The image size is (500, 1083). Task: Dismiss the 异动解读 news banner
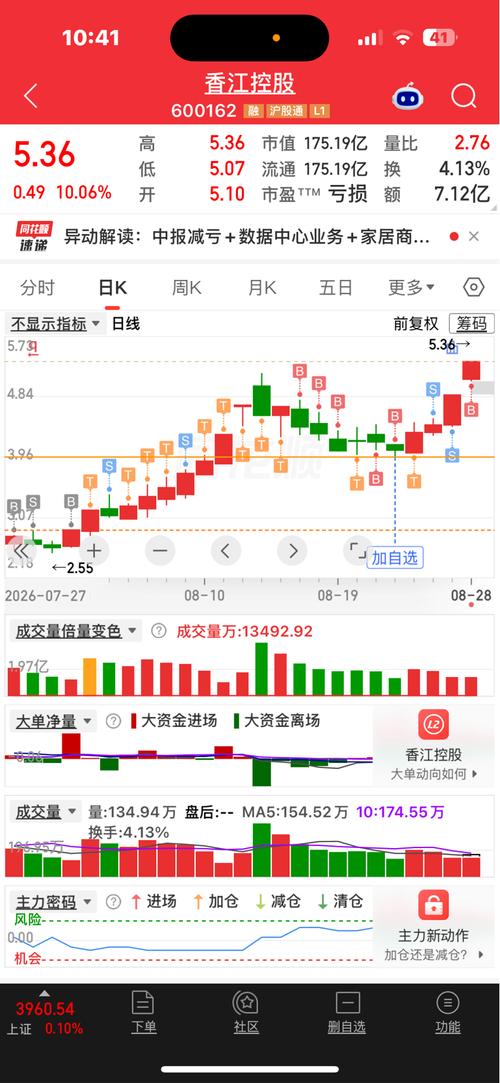(x=474, y=236)
